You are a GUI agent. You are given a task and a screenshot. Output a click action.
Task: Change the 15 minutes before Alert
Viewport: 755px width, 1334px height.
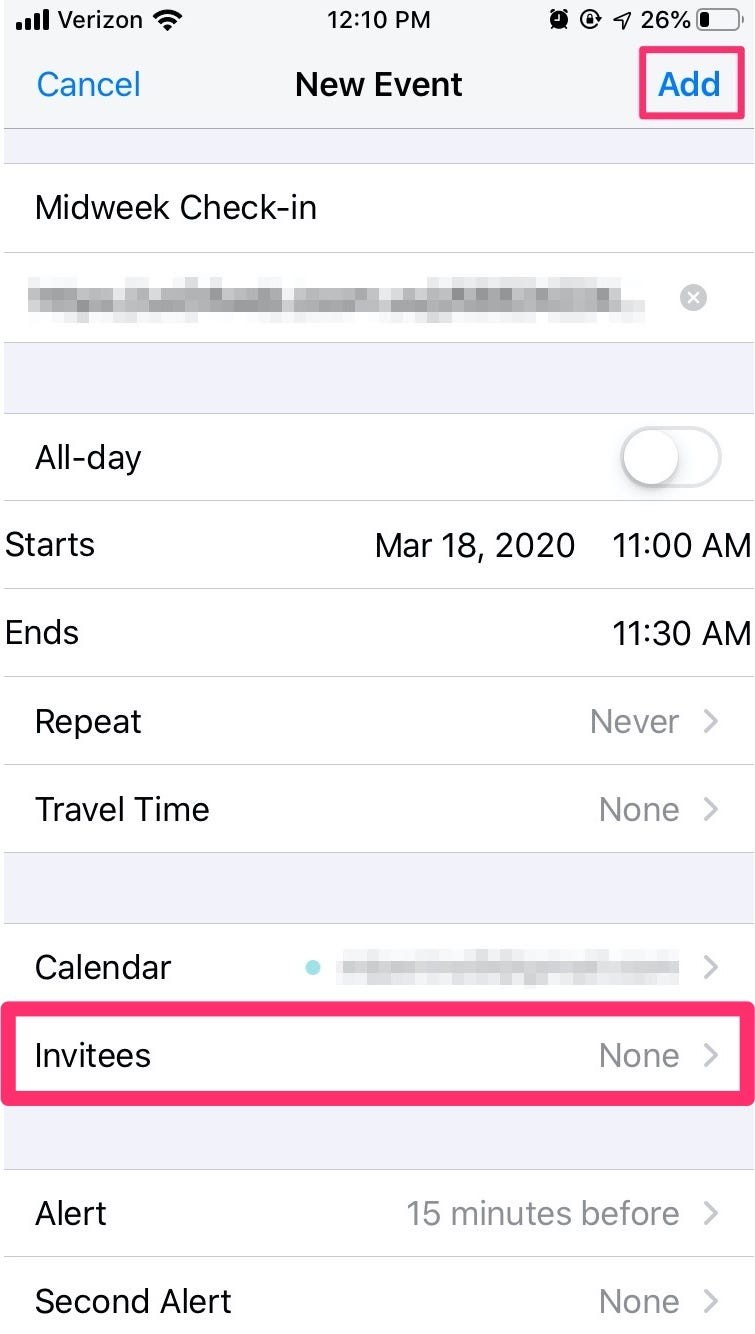point(377,1213)
